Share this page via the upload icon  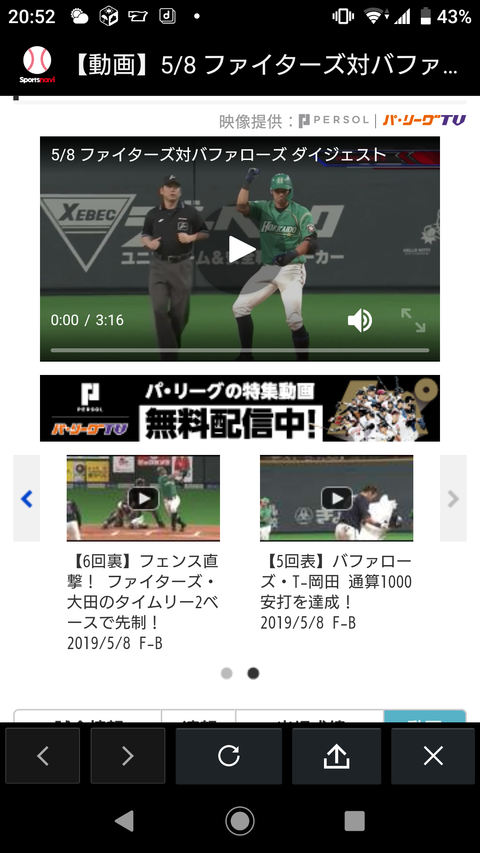(x=336, y=756)
